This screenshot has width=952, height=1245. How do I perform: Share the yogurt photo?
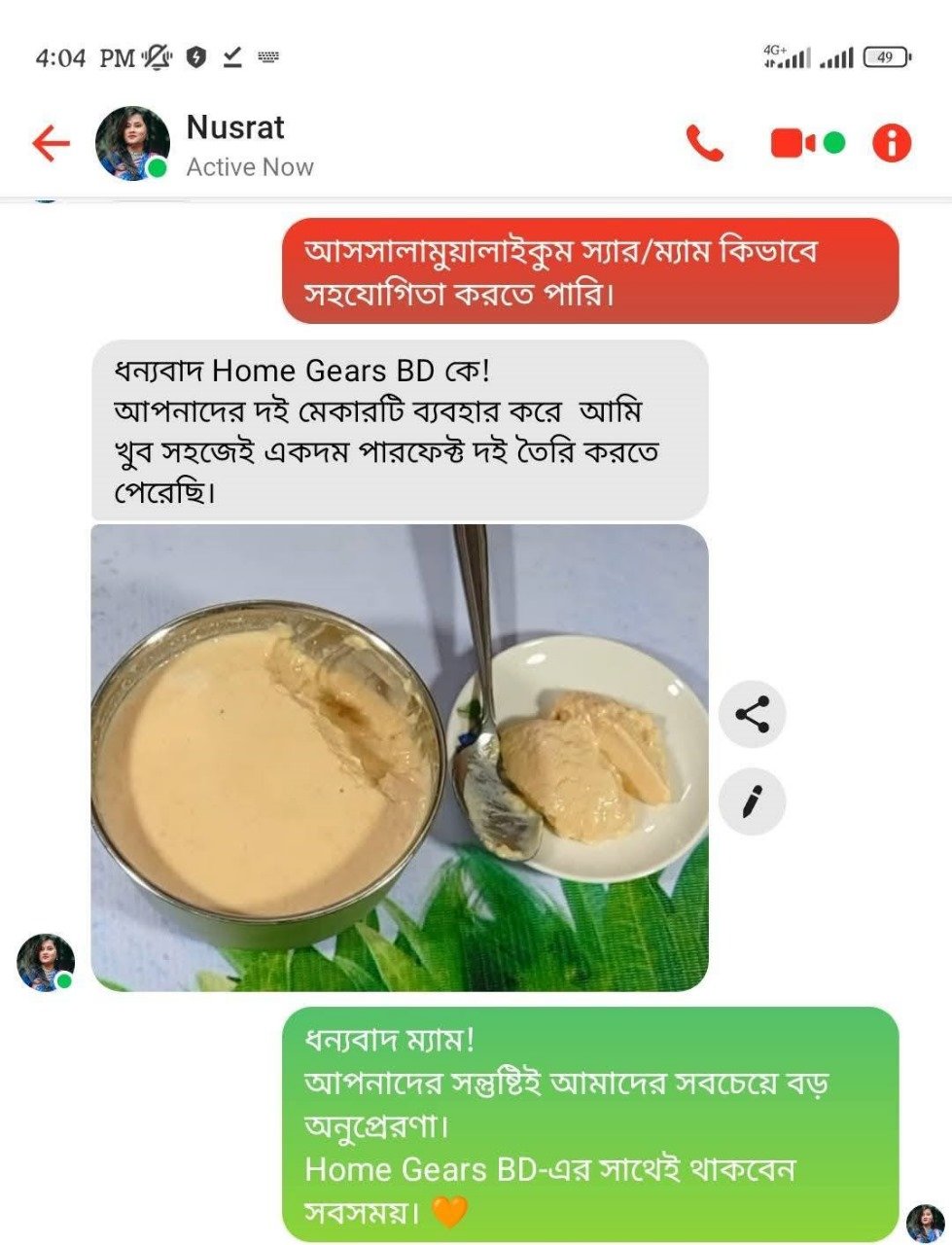point(752,714)
